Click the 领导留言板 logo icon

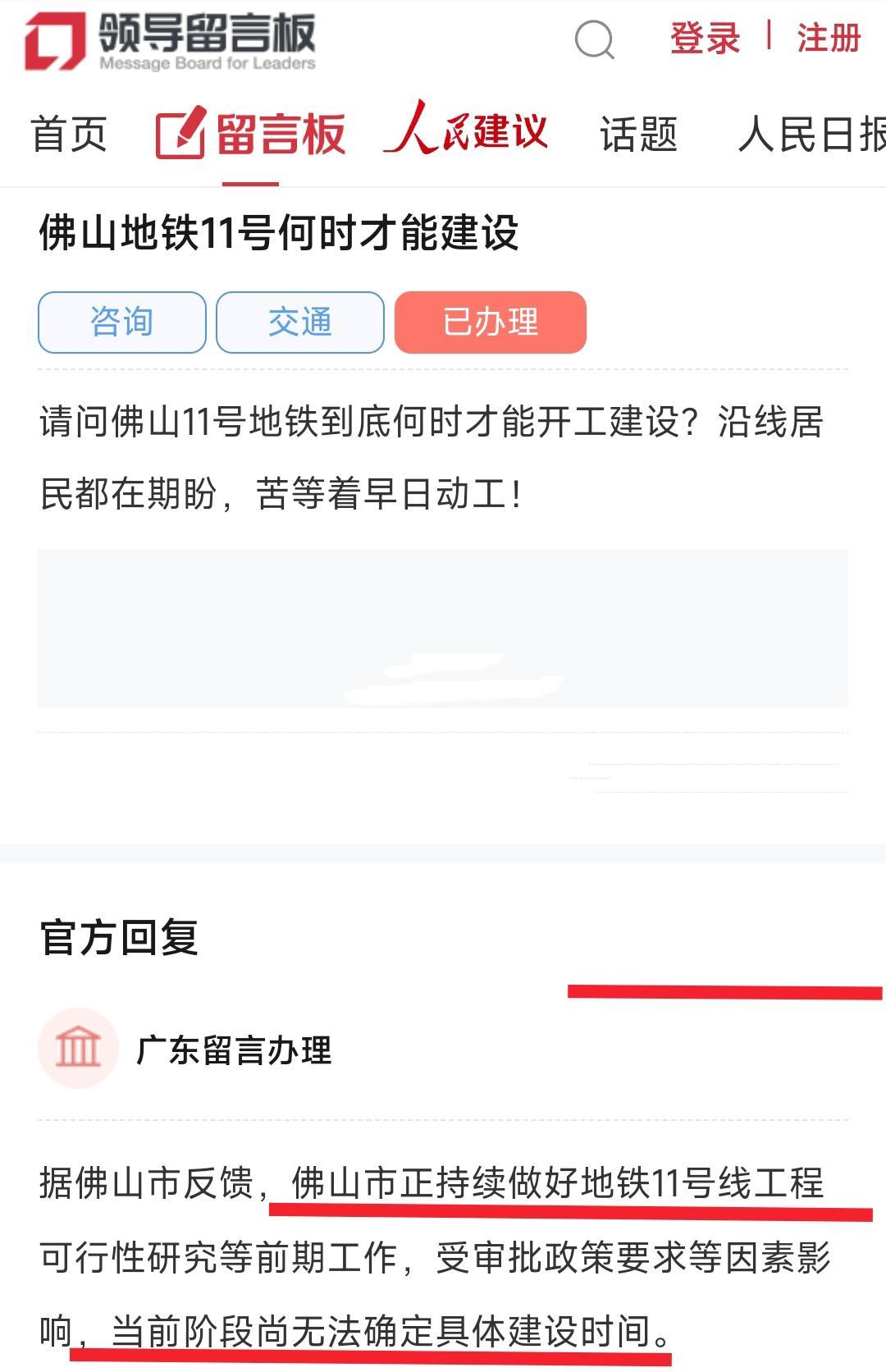54,39
